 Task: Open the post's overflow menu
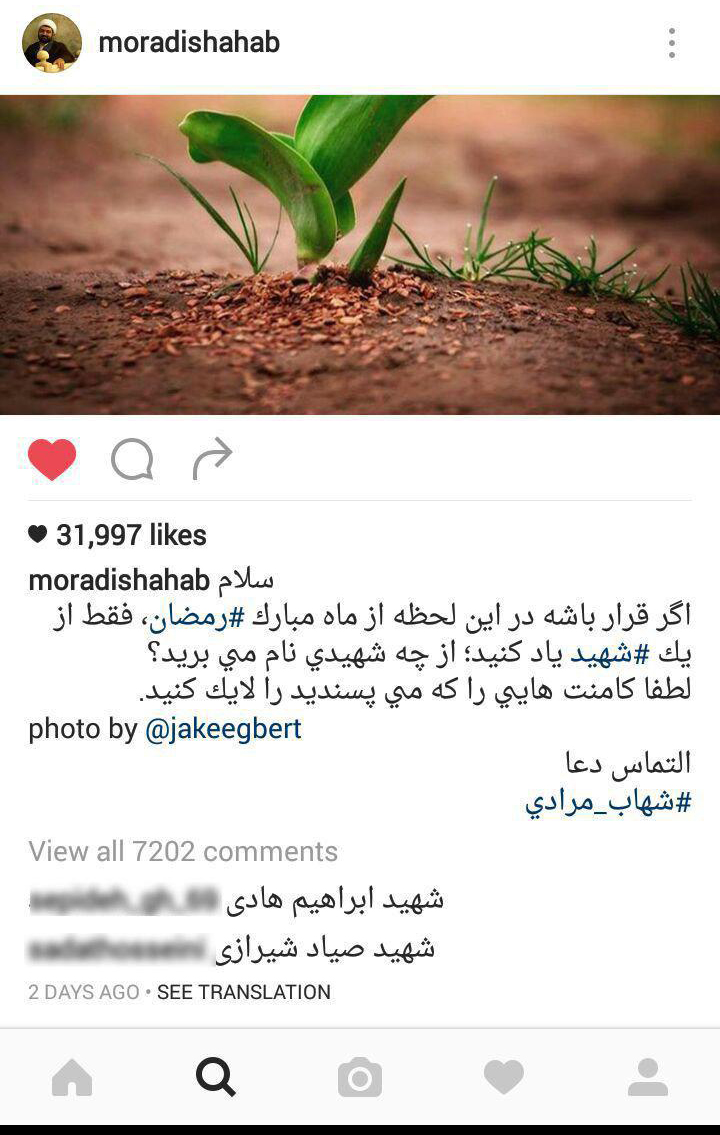pyautogui.click(x=672, y=43)
